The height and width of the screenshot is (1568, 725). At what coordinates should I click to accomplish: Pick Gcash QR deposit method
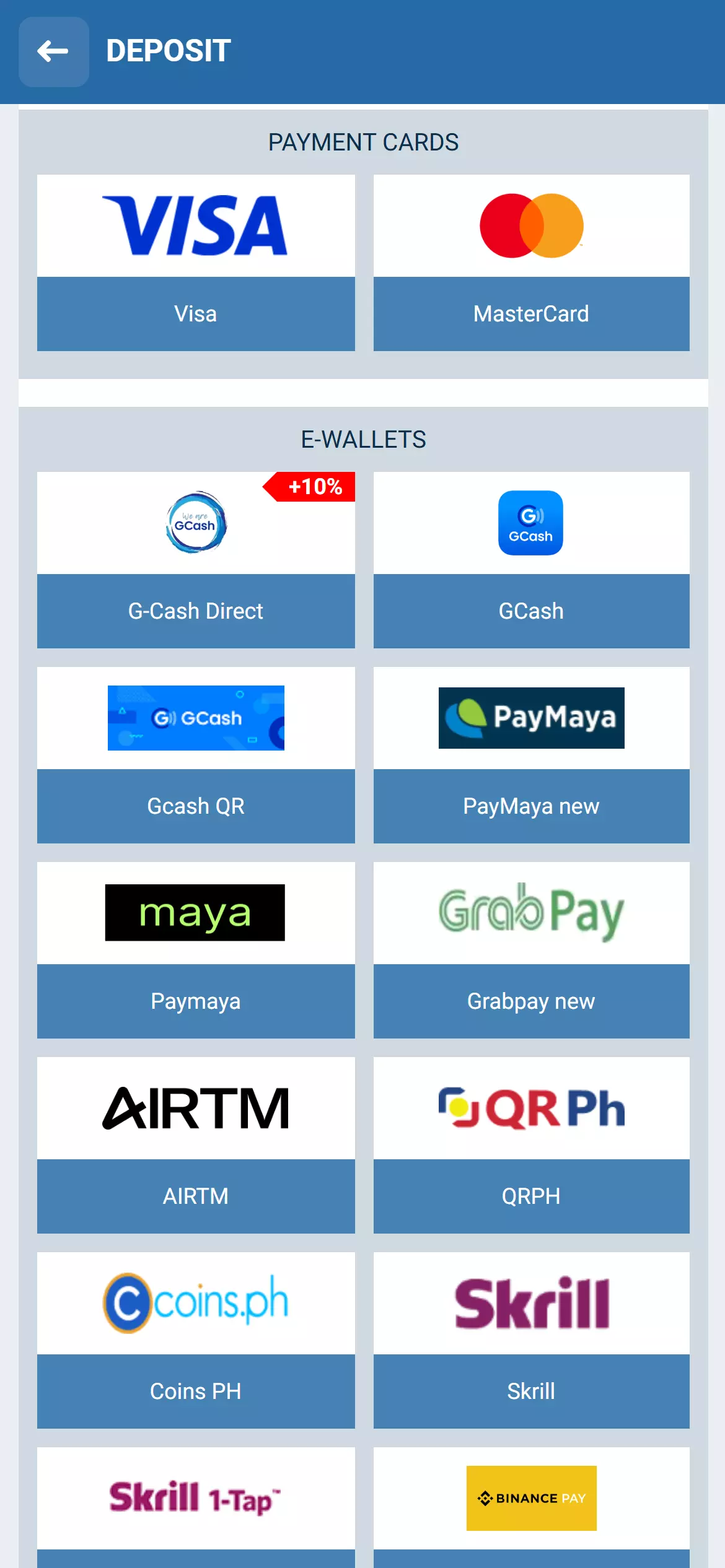point(196,755)
